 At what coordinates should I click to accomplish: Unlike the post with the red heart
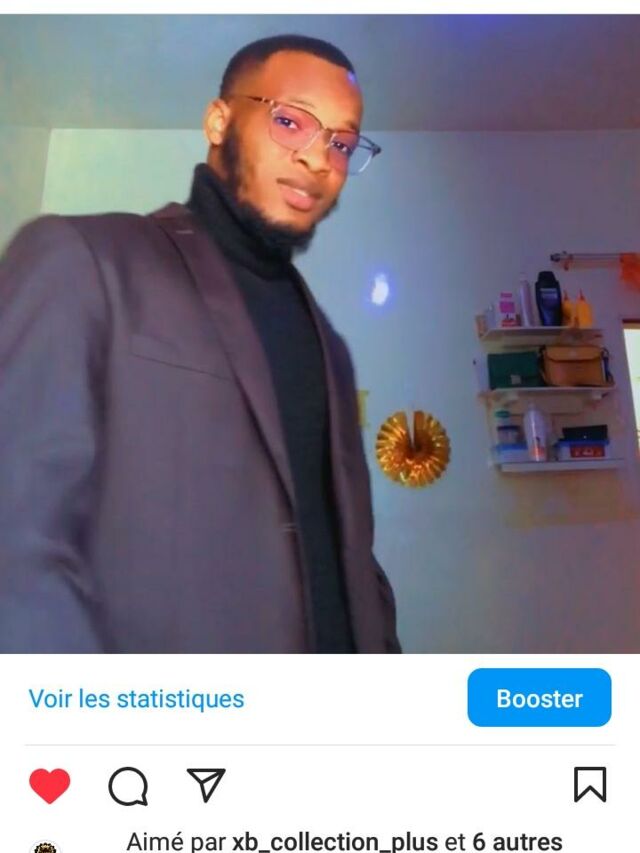49,786
